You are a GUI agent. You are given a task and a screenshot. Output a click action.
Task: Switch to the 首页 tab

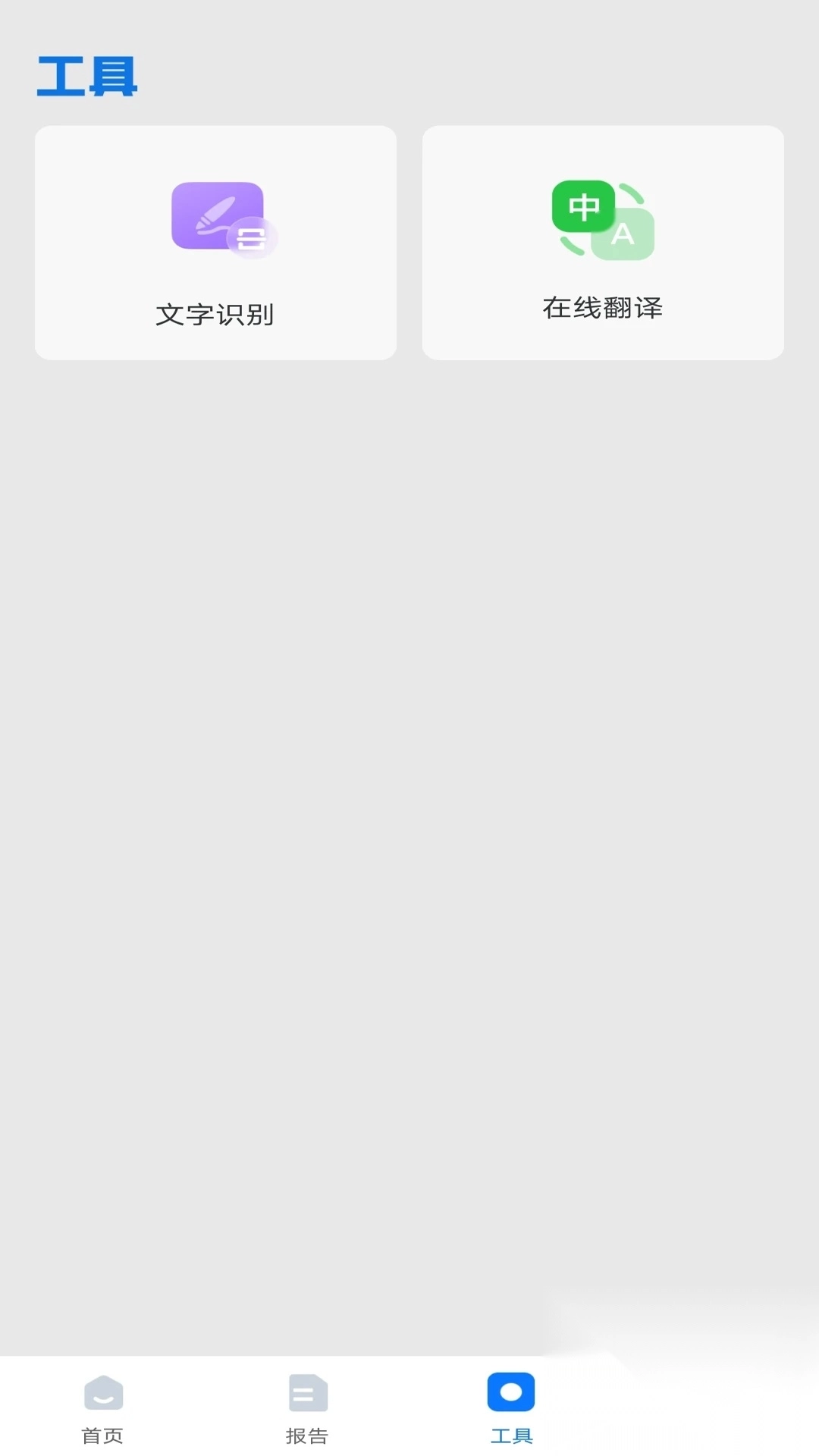point(102,1407)
